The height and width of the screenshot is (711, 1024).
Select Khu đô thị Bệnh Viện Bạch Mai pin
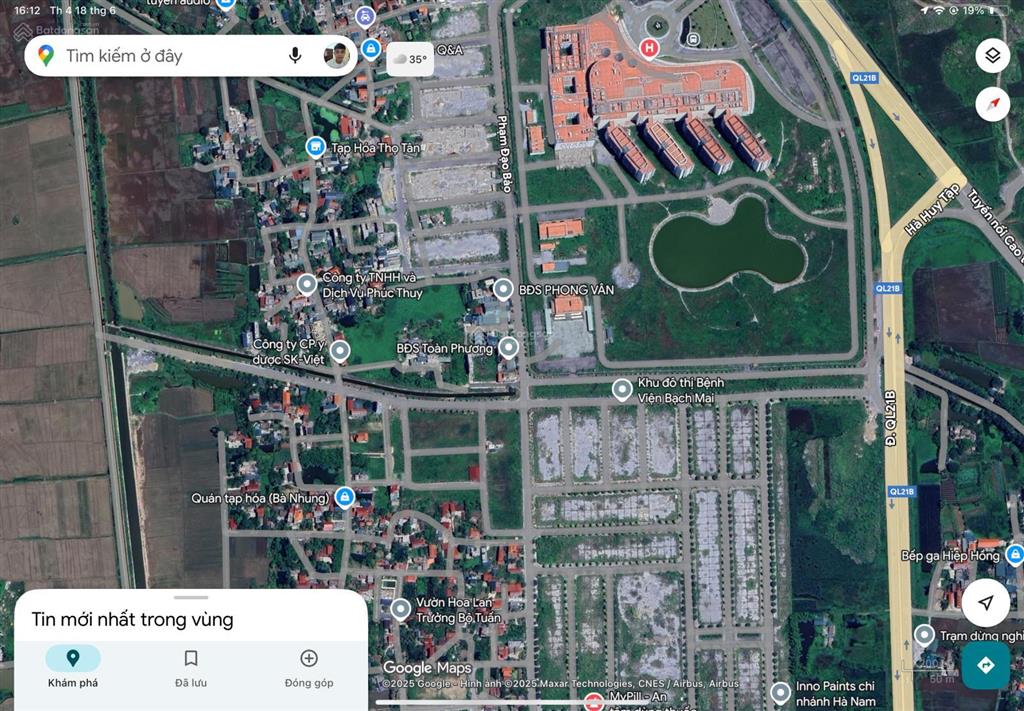[x=622, y=389]
